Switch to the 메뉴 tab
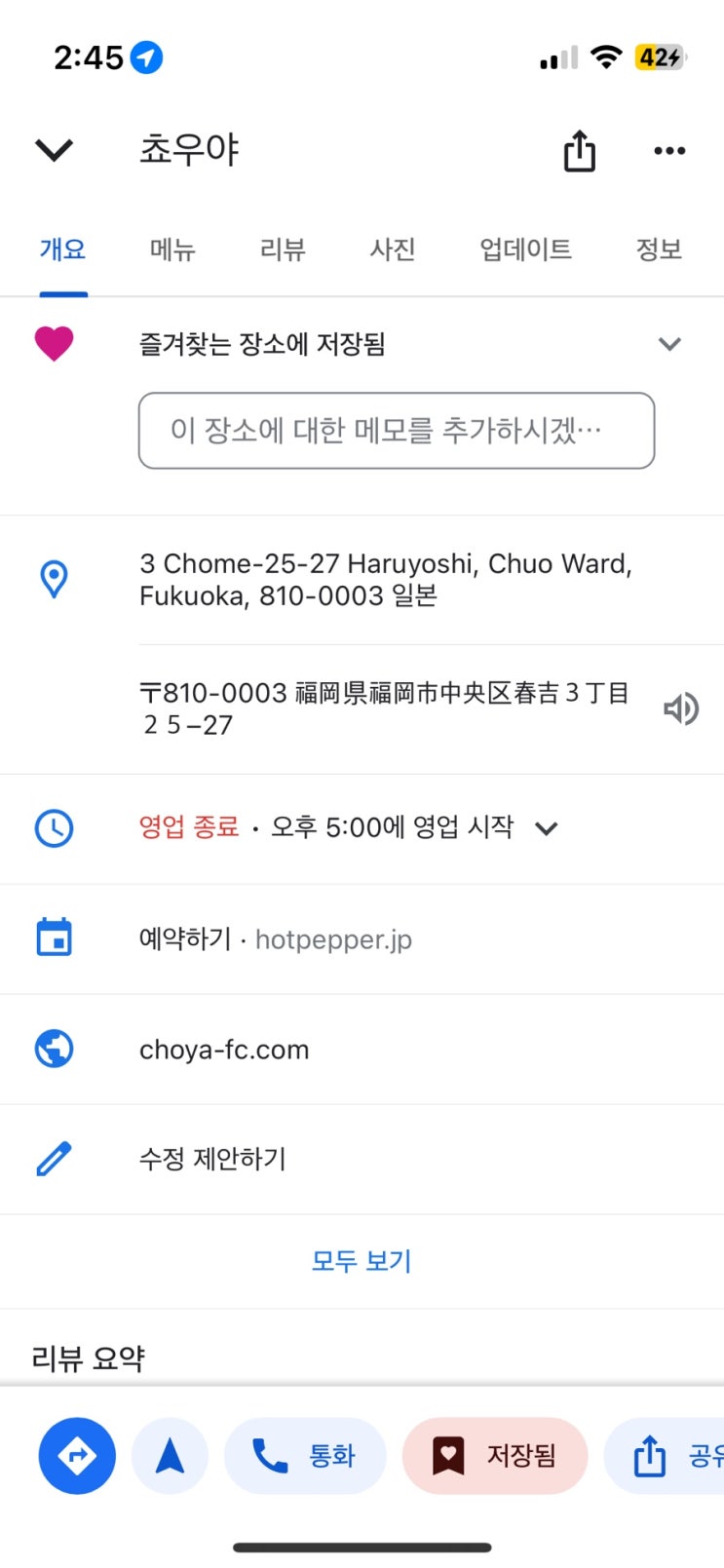The width and height of the screenshot is (724, 1568). [172, 249]
